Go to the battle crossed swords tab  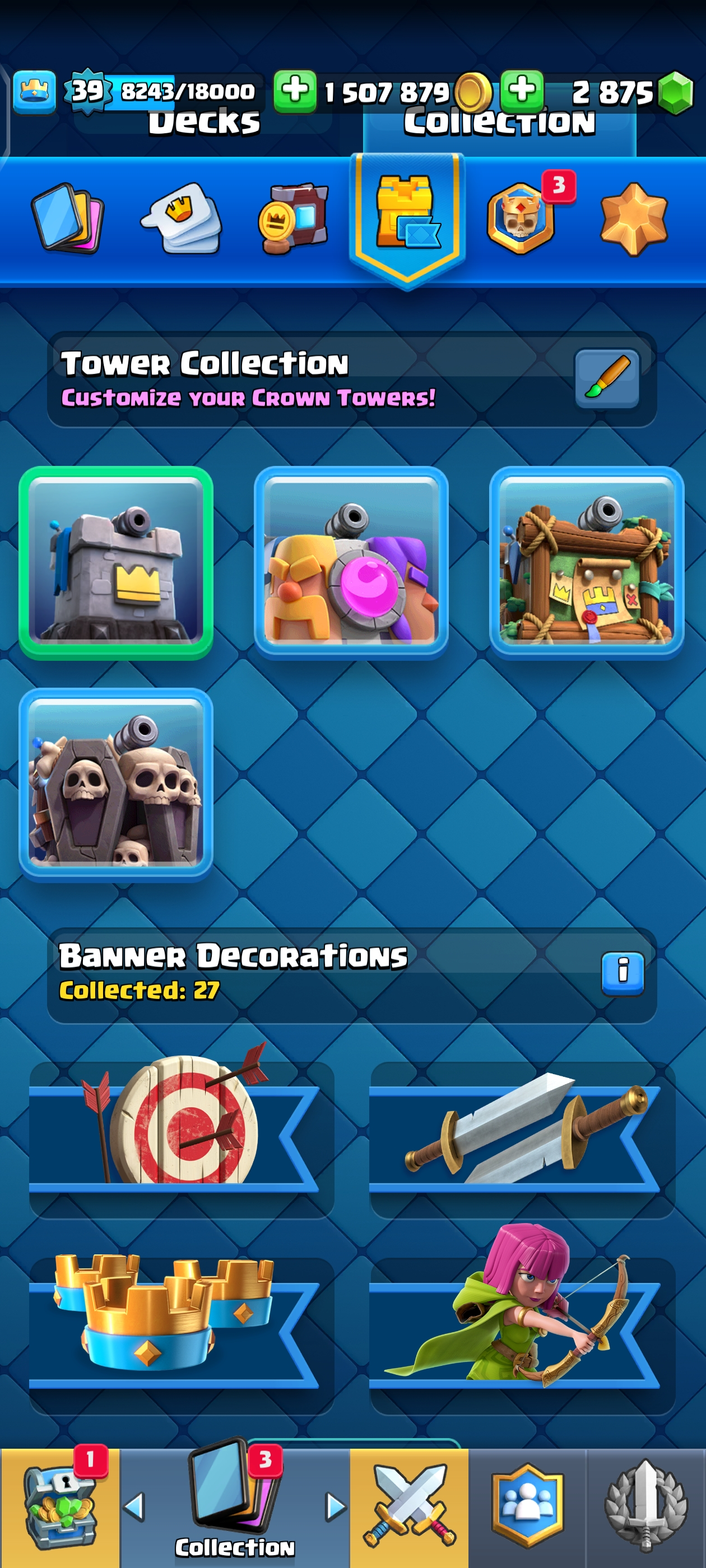[x=408, y=1507]
